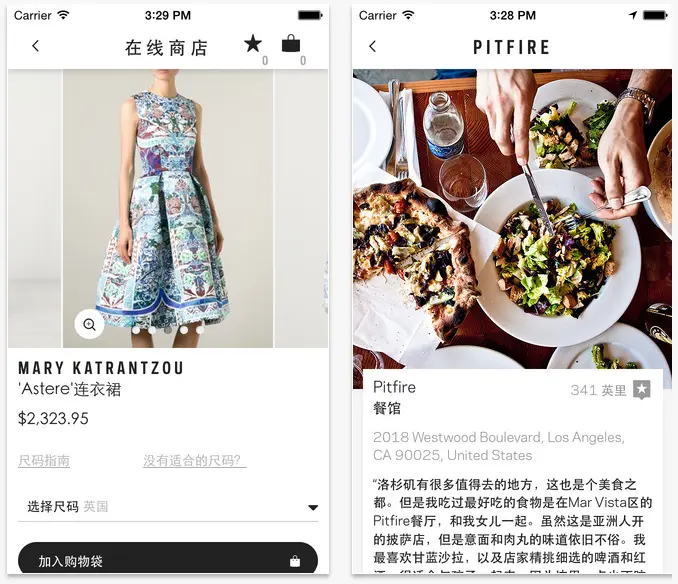
Task: Go back from the PITFIRE page
Action: coord(373,46)
